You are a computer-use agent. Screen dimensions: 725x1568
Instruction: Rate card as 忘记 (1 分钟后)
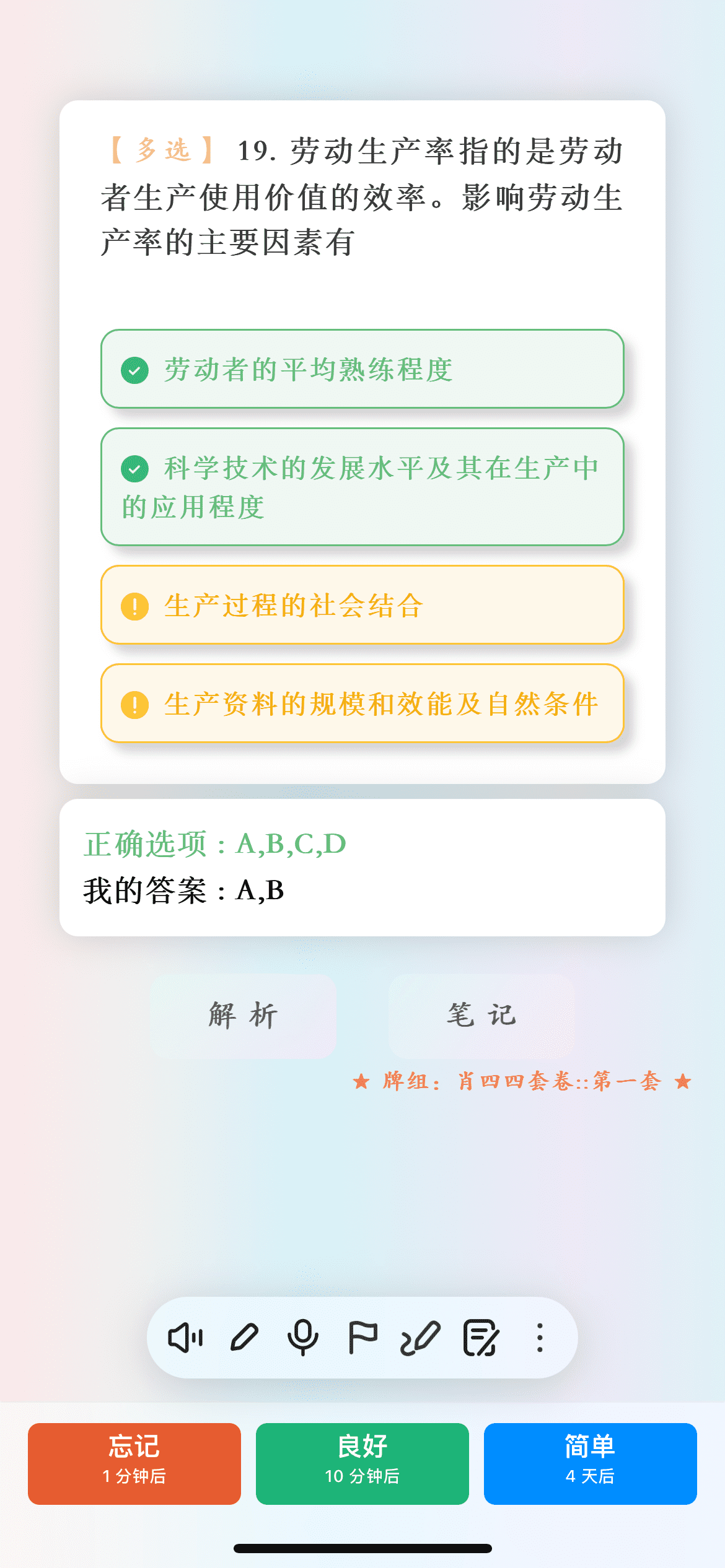(134, 1463)
